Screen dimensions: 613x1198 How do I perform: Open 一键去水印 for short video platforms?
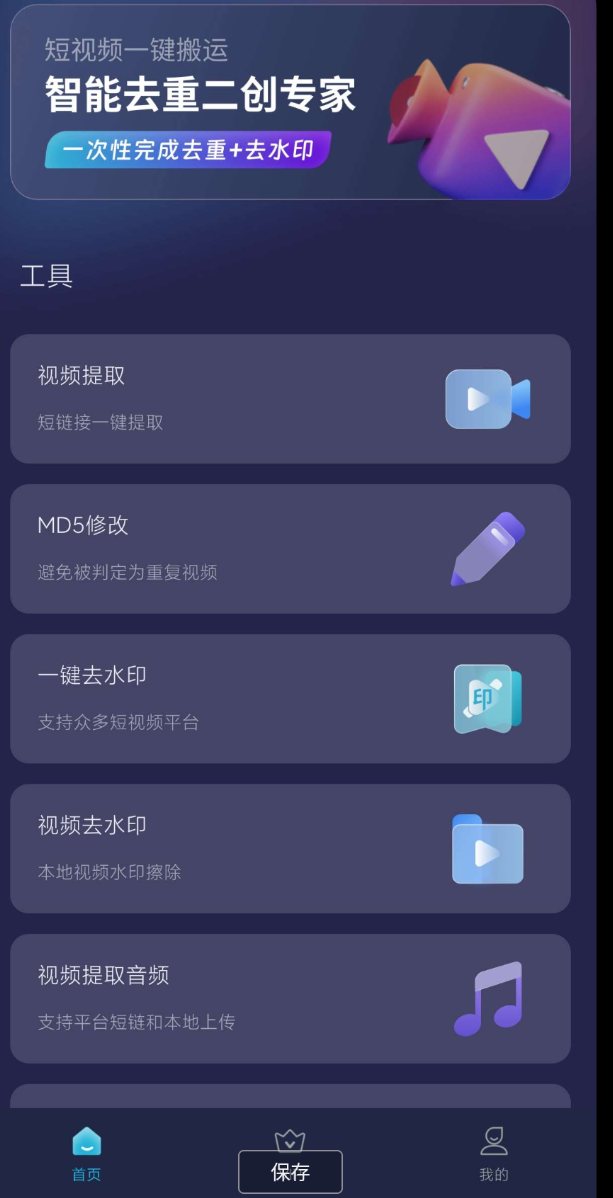(290, 698)
